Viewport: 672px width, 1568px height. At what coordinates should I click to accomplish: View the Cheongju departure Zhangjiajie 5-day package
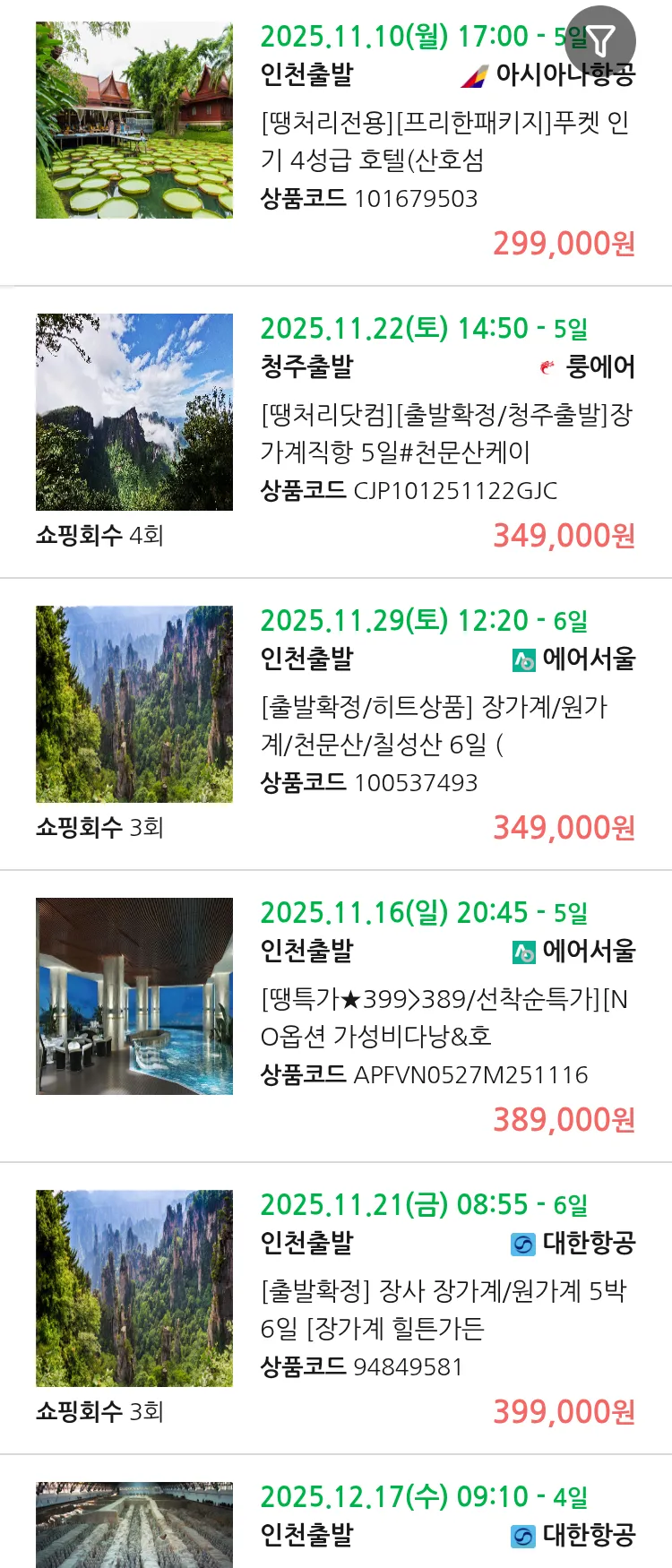pyautogui.click(x=444, y=433)
